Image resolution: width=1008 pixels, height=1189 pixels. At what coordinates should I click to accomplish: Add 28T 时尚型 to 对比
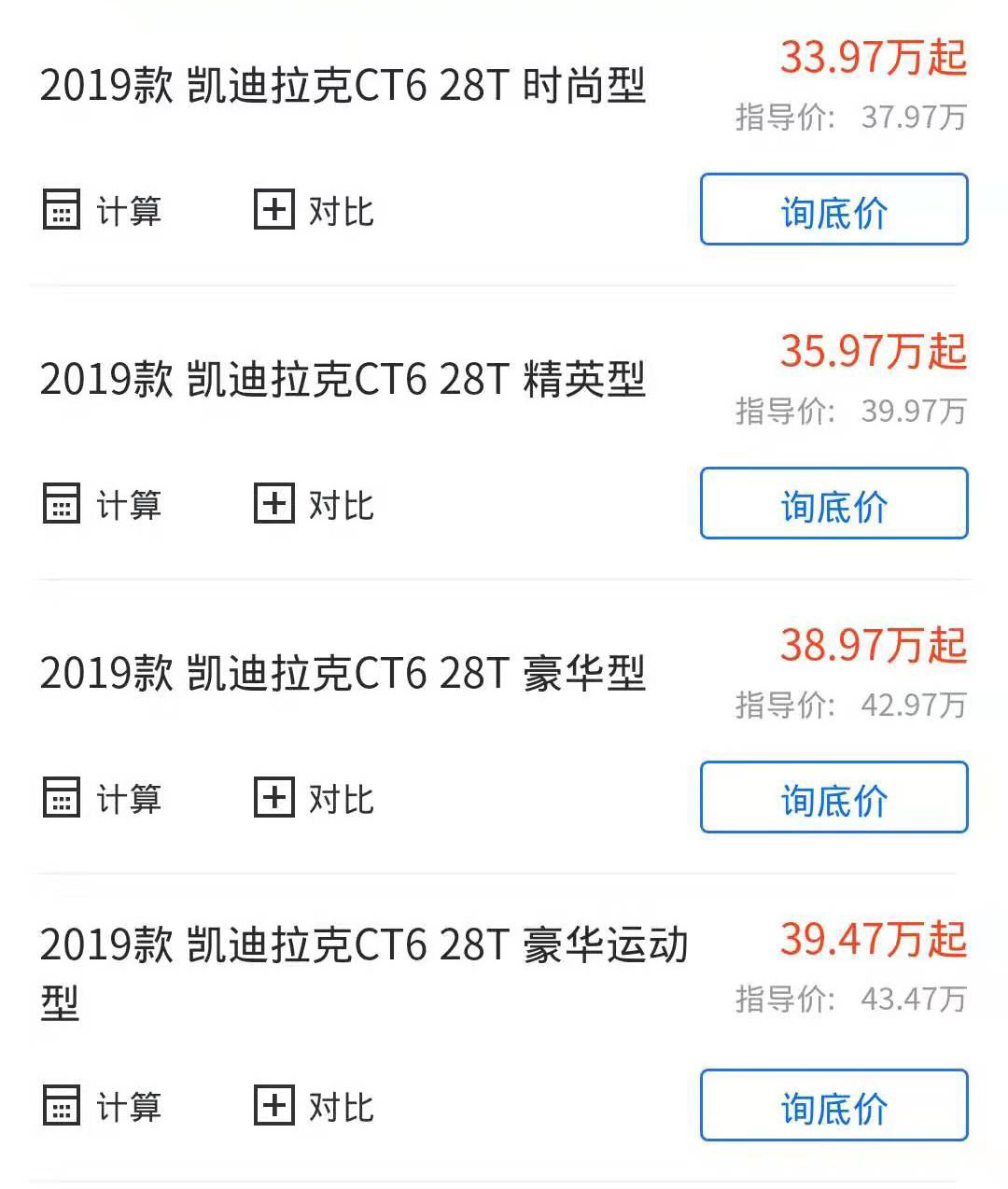point(315,210)
